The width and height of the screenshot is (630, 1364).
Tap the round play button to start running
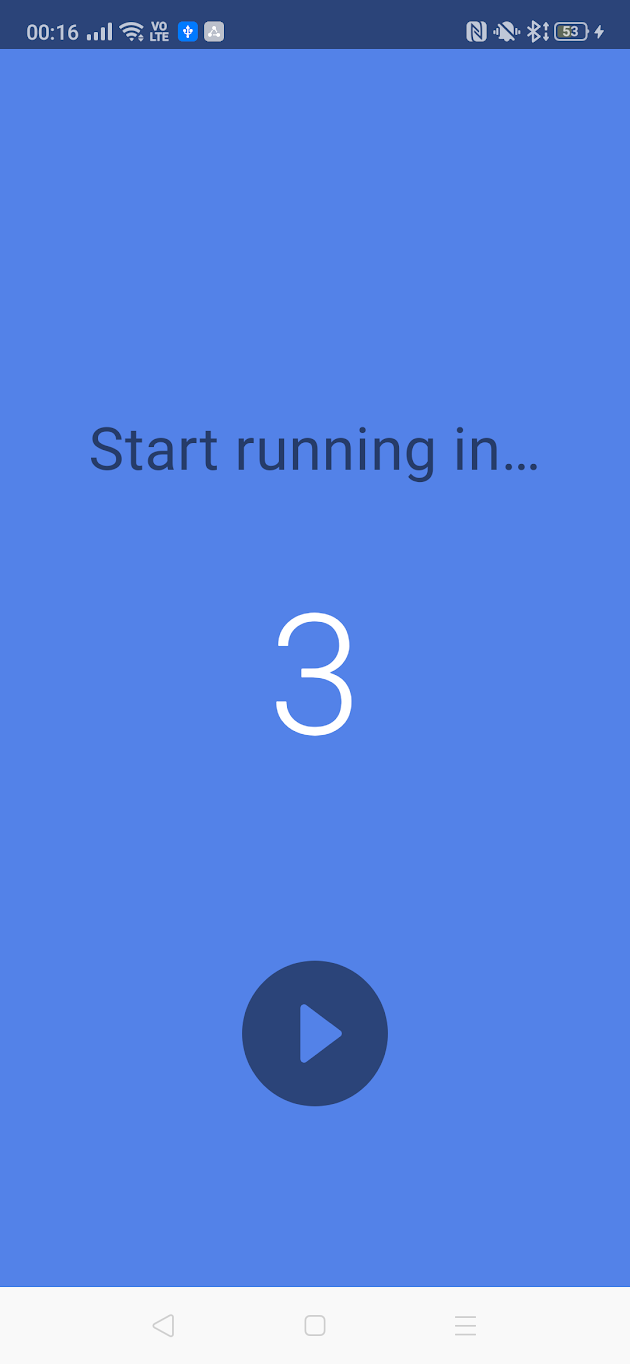click(x=314, y=1033)
